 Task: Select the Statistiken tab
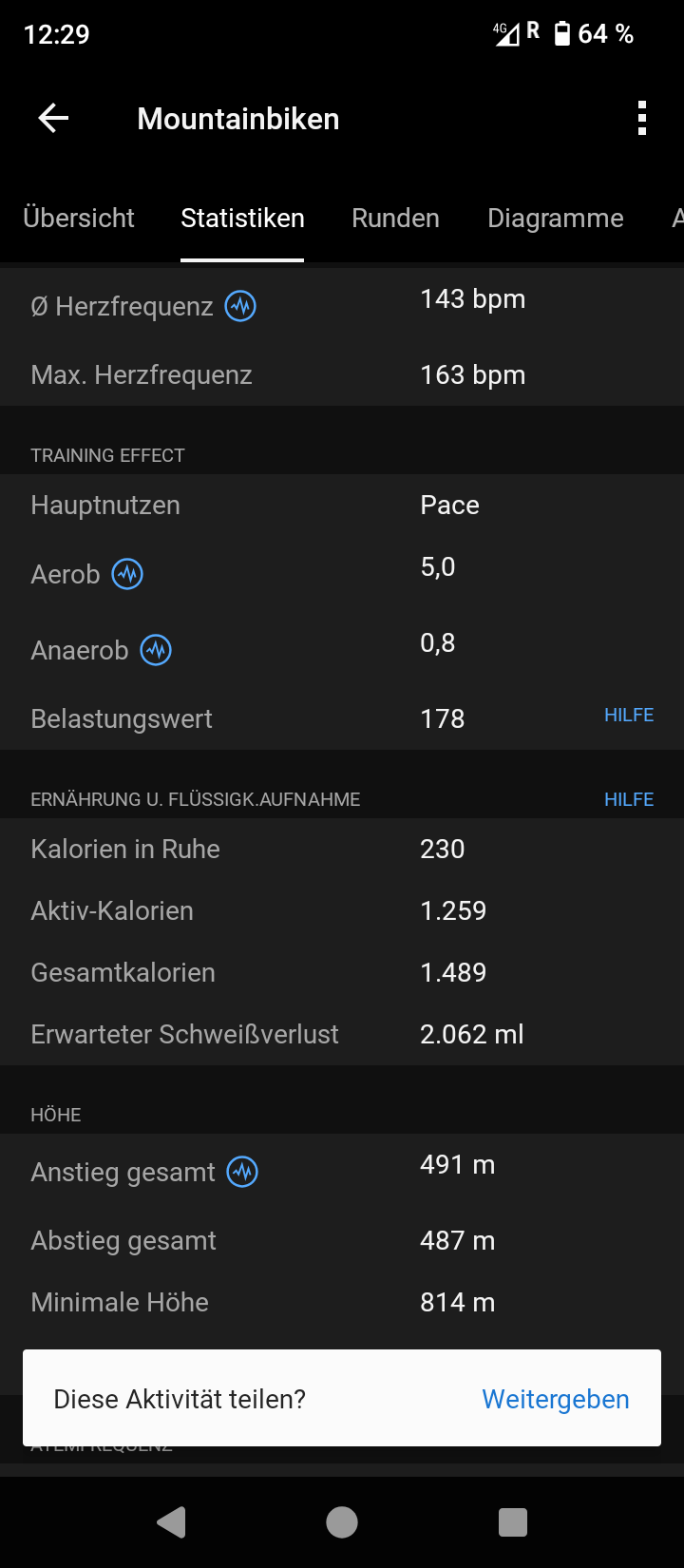tap(242, 218)
